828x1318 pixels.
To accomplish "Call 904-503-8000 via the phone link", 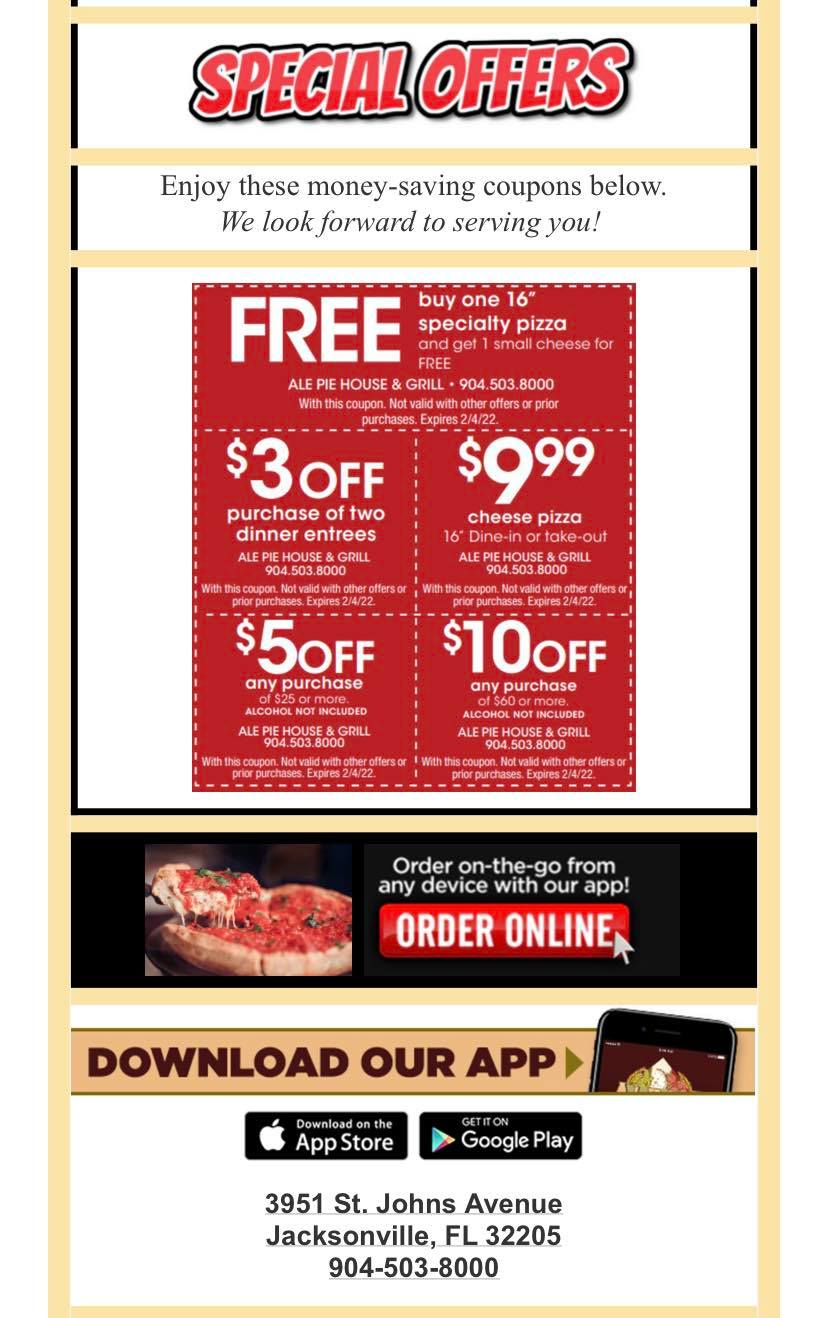I will point(414,1268).
